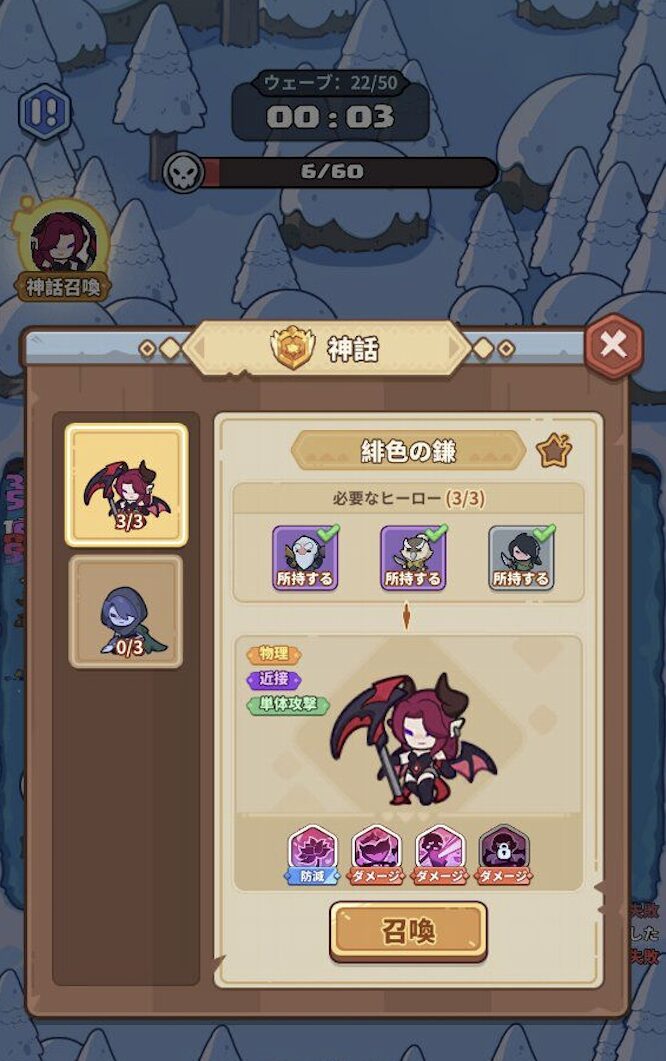The height and width of the screenshot is (1061, 666).
Task: Pause the game
Action: point(44,110)
